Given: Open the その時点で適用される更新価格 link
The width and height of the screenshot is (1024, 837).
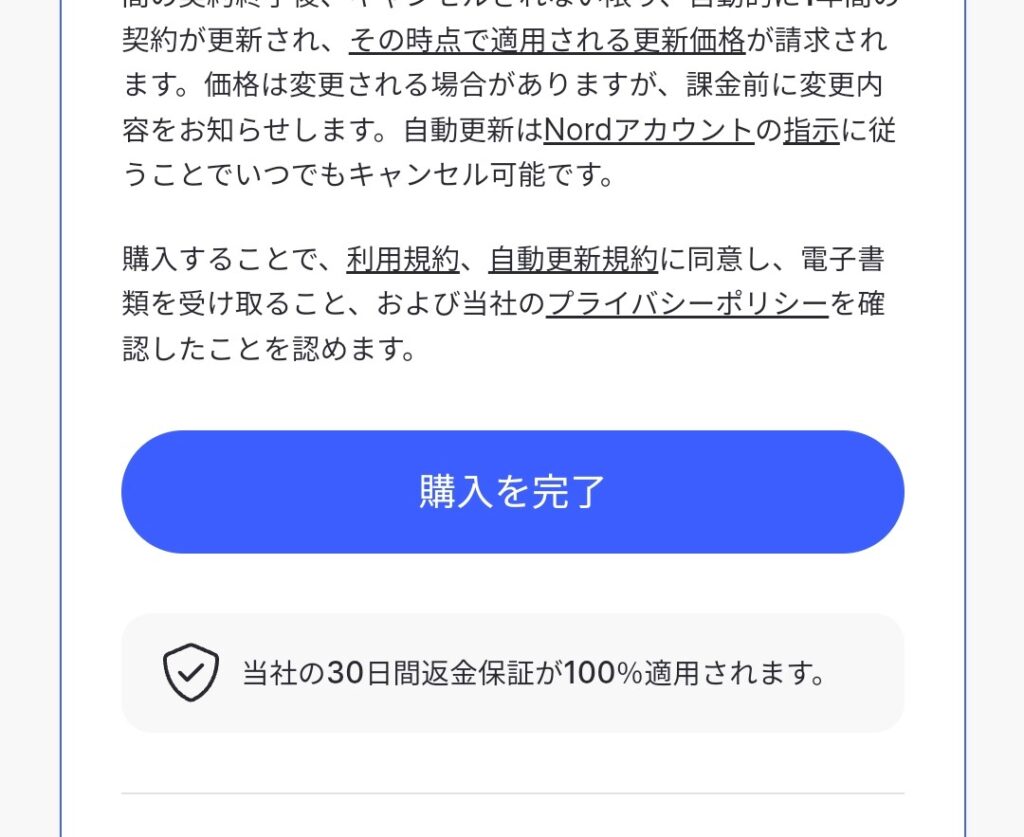Looking at the screenshot, I should [x=547, y=41].
